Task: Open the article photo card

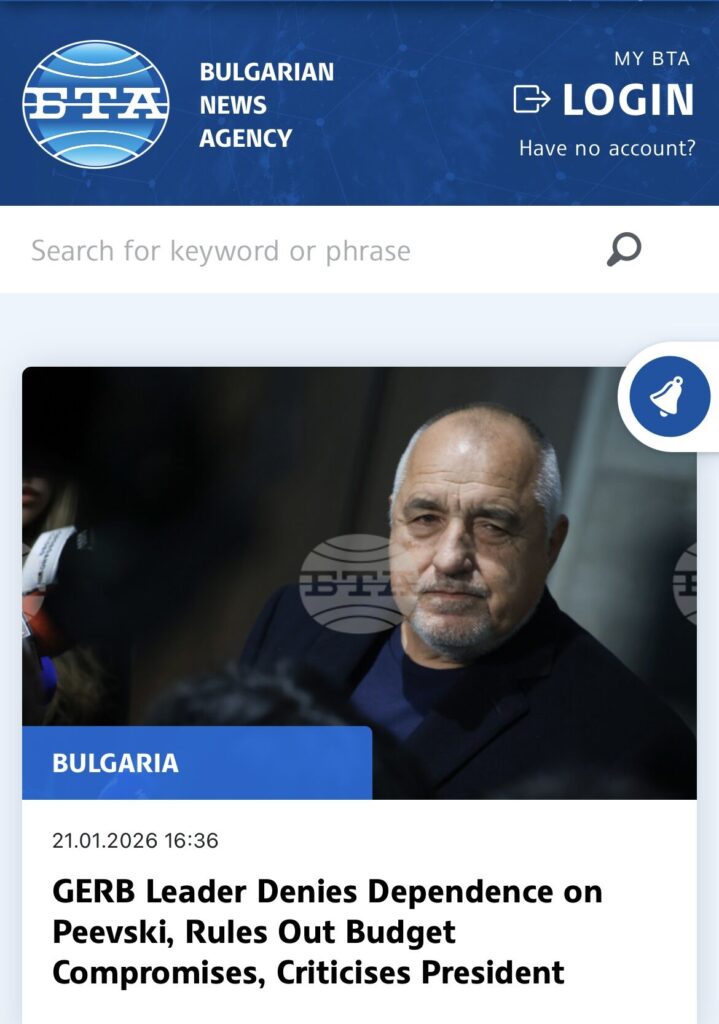Action: (360, 560)
